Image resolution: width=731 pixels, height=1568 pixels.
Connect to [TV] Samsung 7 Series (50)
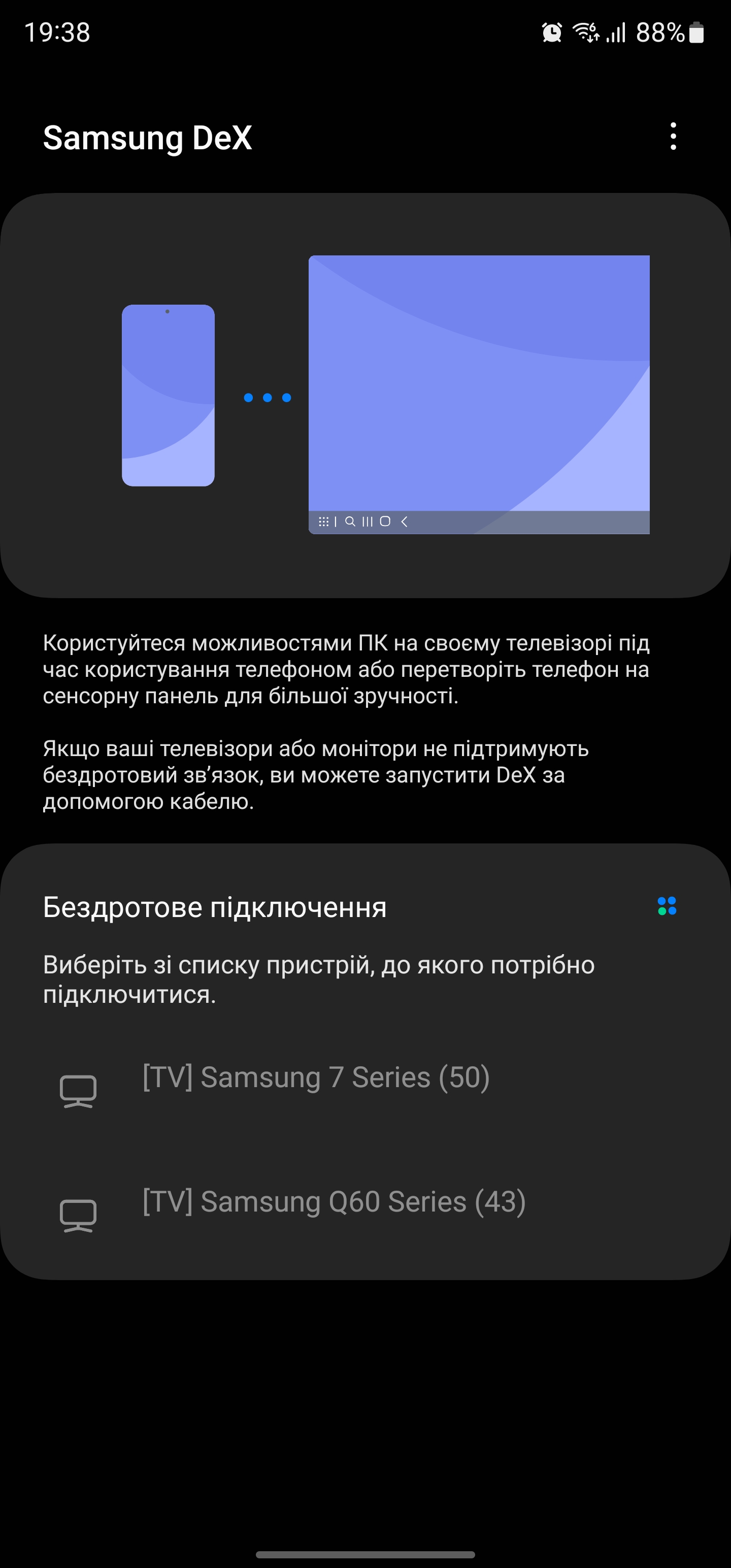coord(315,1077)
